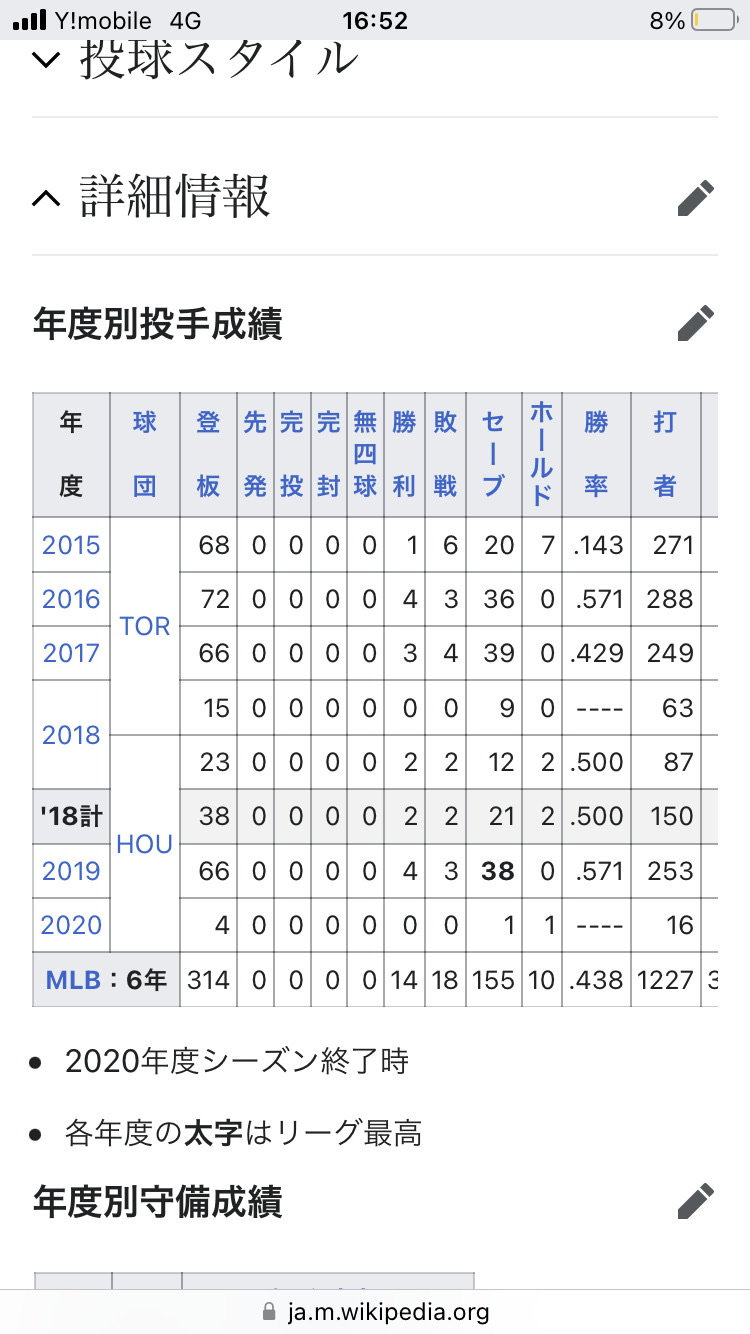Open the 2016 season link
The height and width of the screenshot is (1334, 750).
[x=71, y=599]
